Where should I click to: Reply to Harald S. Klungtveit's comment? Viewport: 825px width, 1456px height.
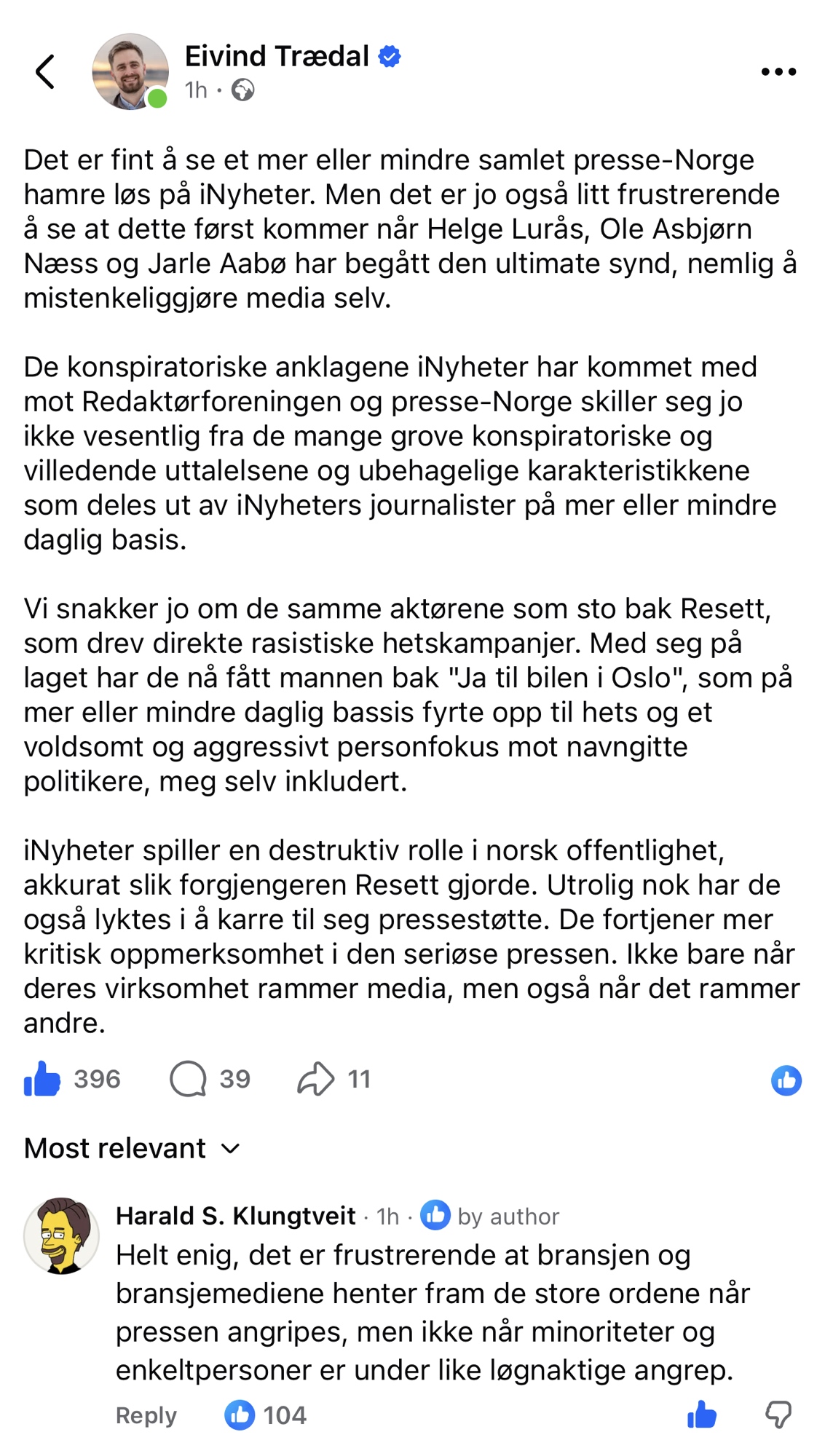[x=146, y=1415]
